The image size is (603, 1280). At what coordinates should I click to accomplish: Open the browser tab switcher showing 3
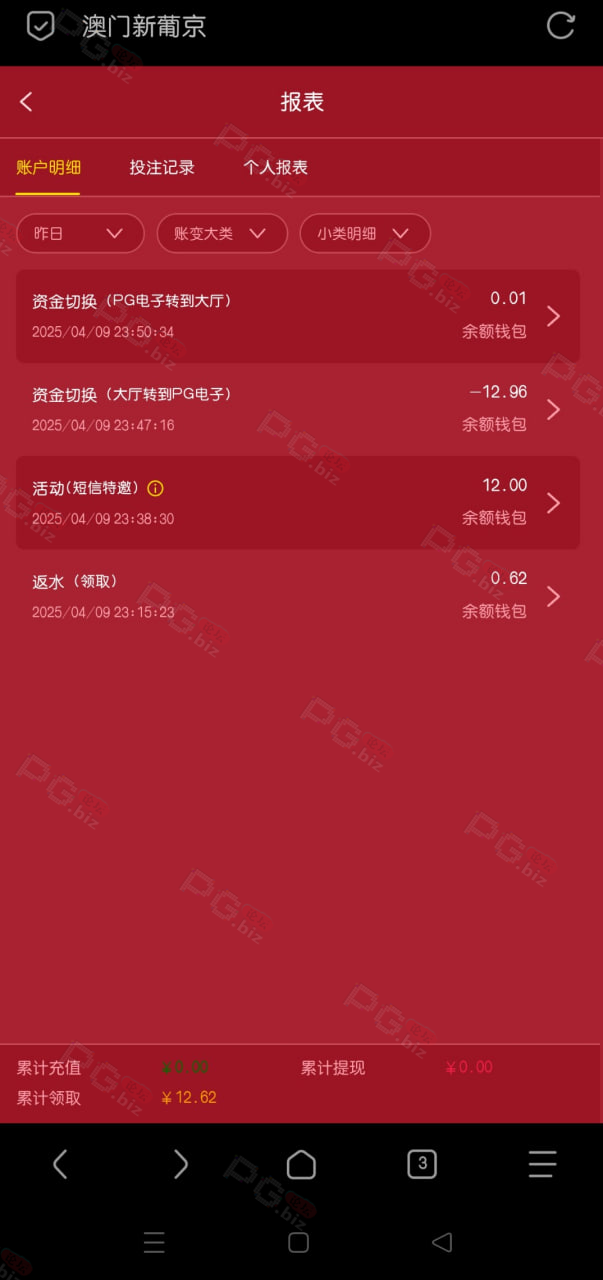(422, 1163)
